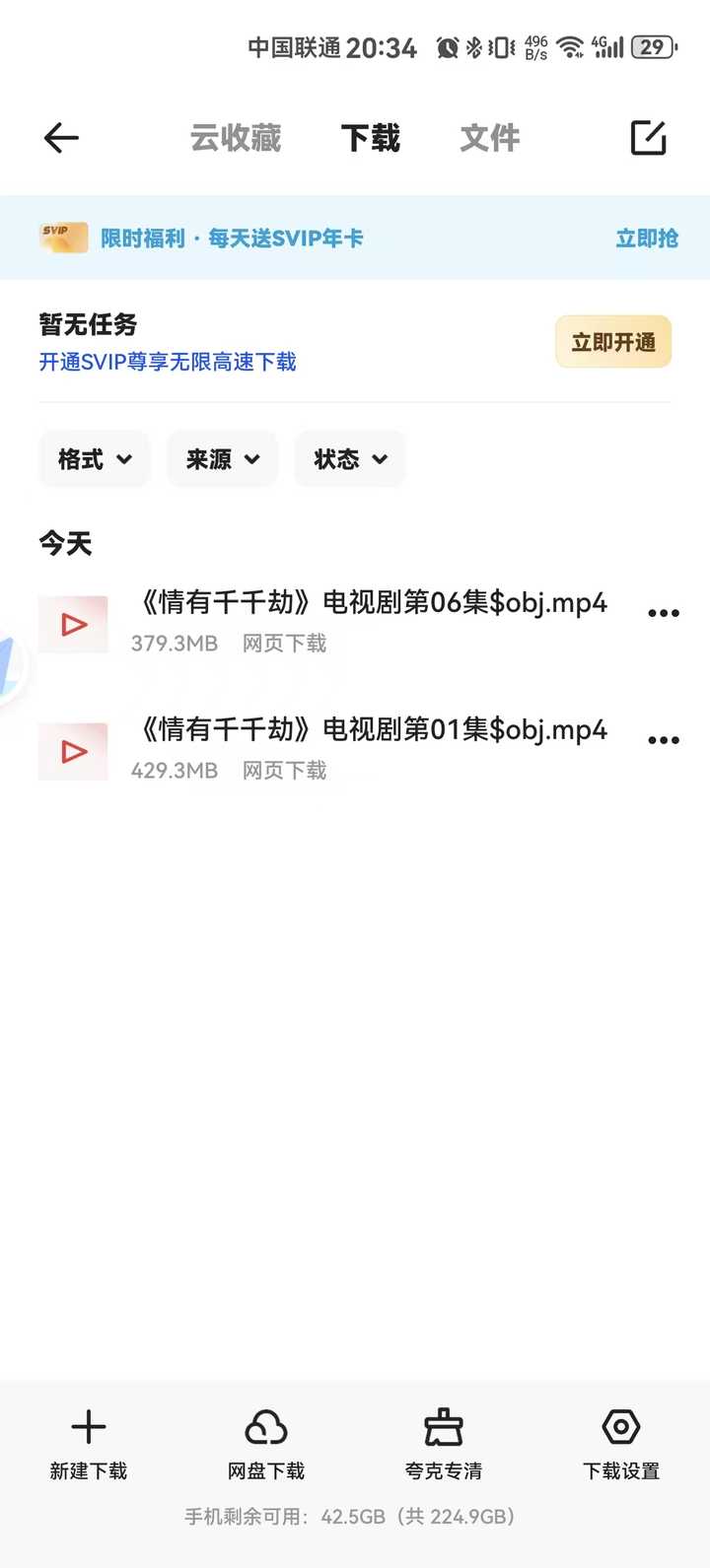Open 下载设置

pos(621,1443)
